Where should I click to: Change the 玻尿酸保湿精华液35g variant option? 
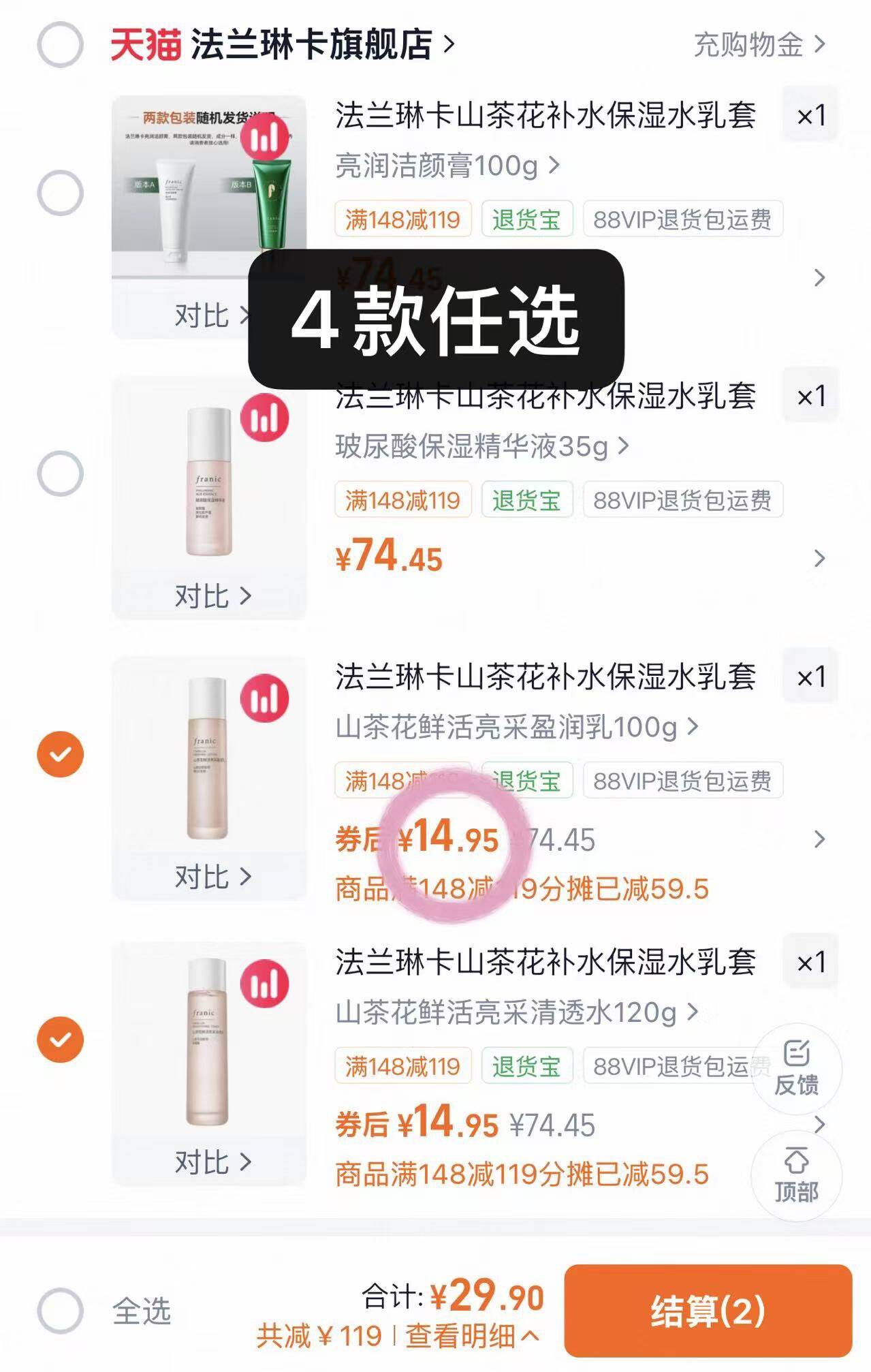click(x=481, y=447)
